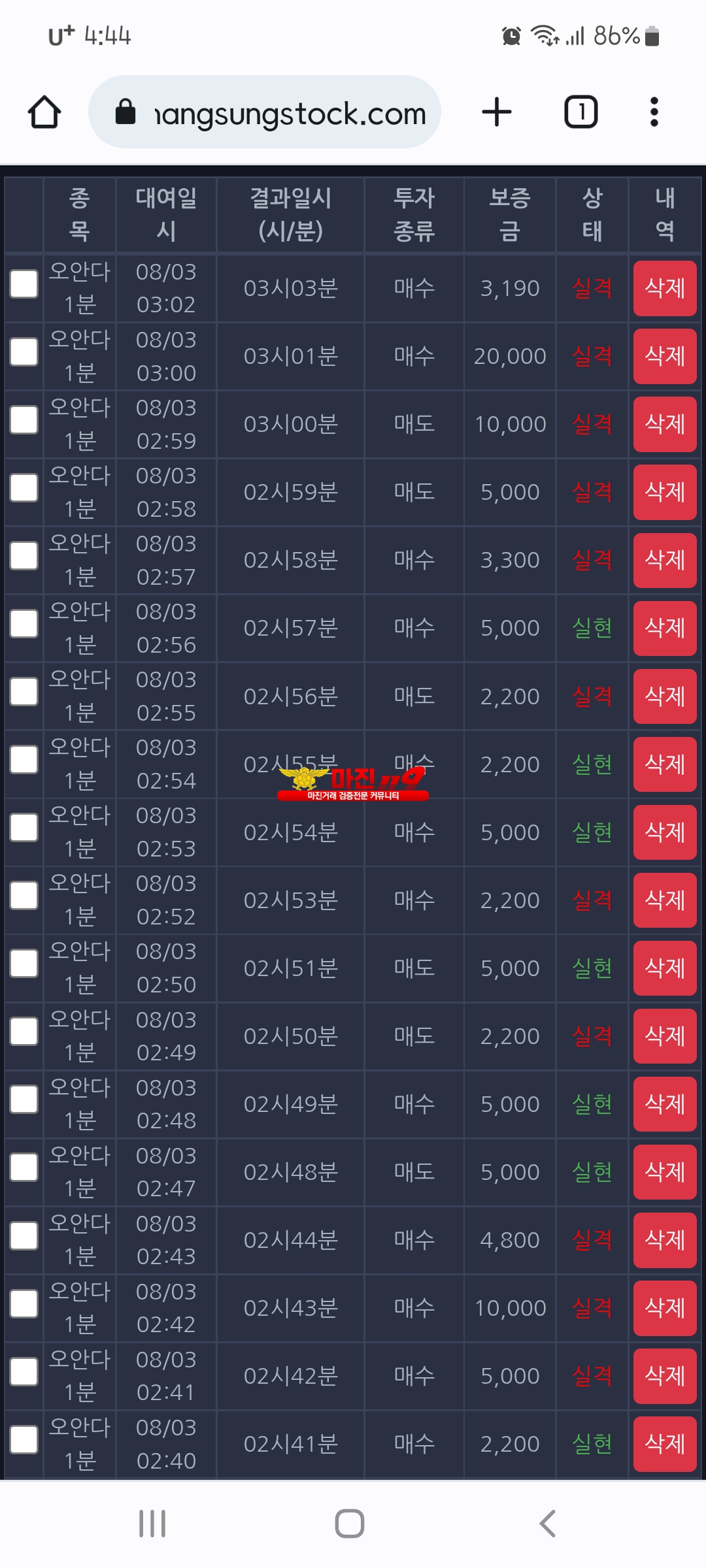706x1568 pixels.
Task: Delete the 03시03분 result row
Action: pyautogui.click(x=665, y=288)
